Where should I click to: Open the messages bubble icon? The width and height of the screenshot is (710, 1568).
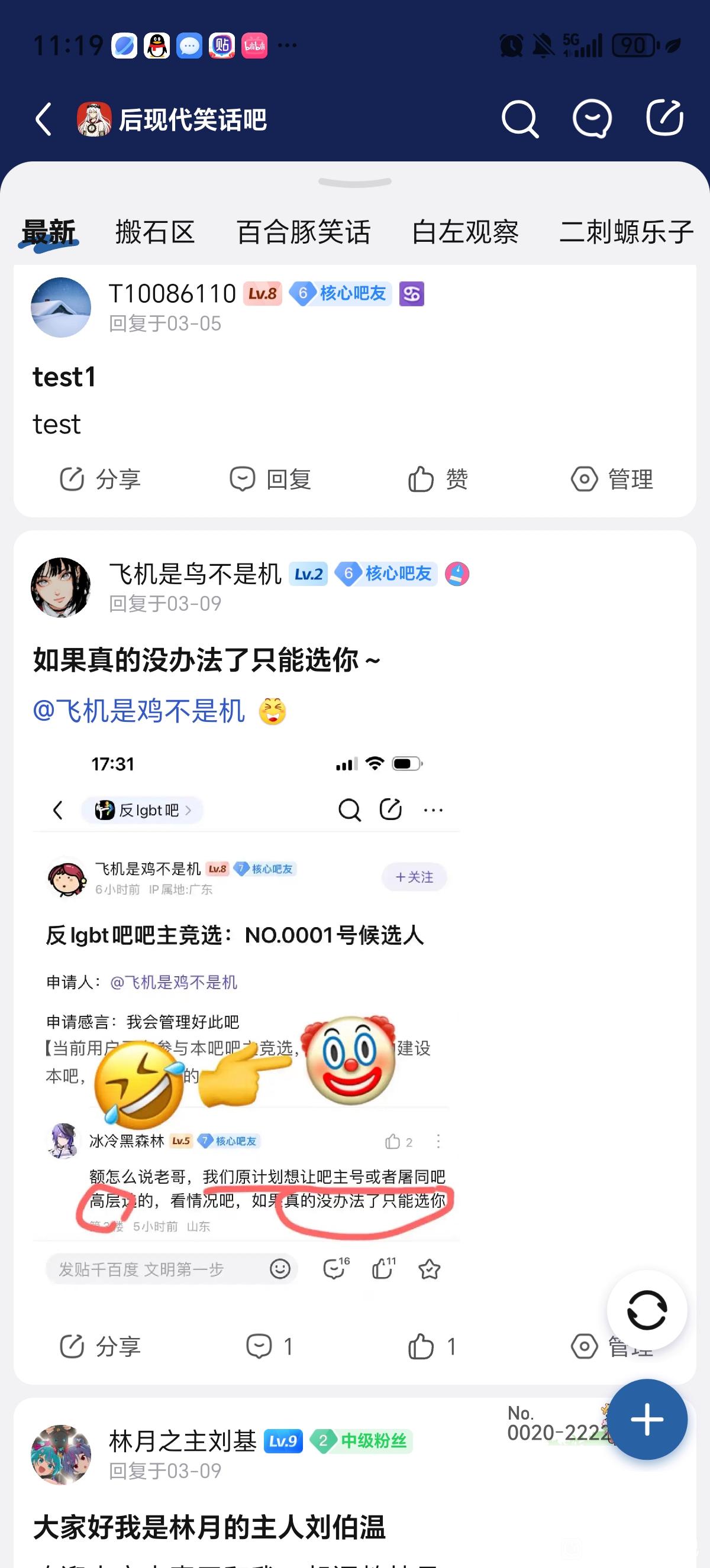coord(592,119)
